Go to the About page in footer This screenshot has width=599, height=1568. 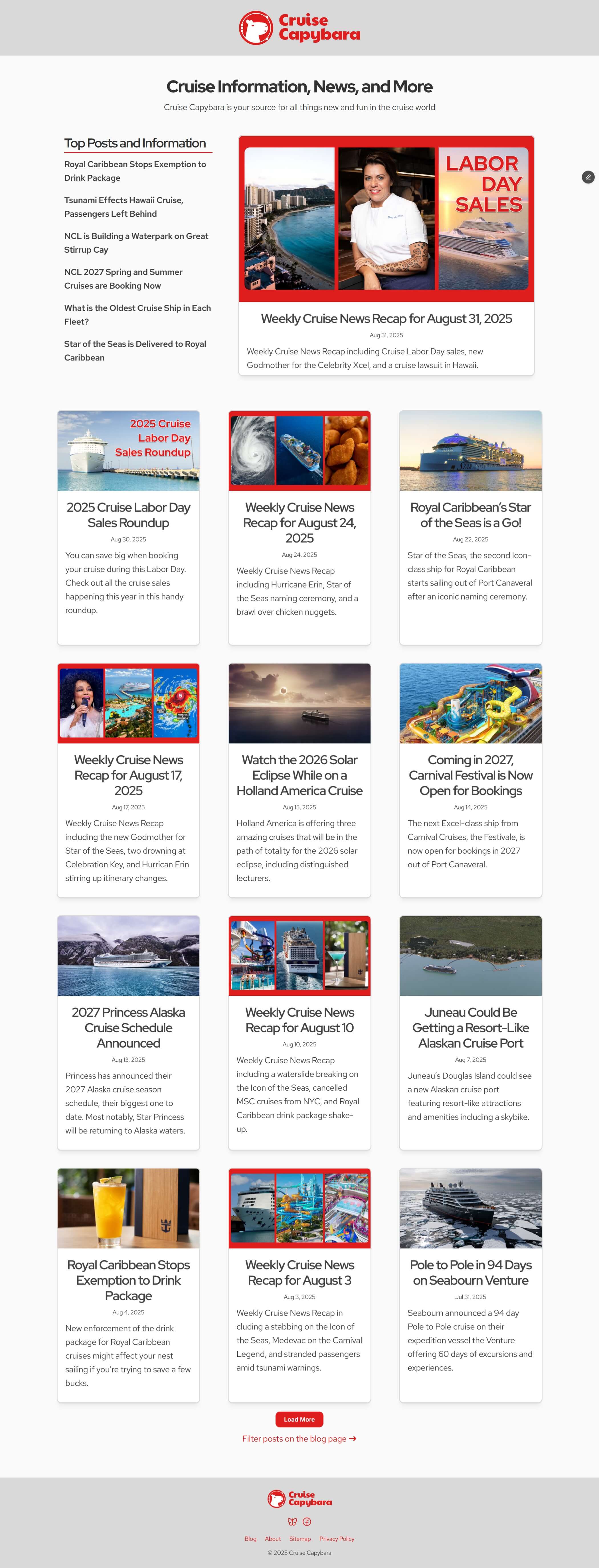click(x=273, y=1539)
